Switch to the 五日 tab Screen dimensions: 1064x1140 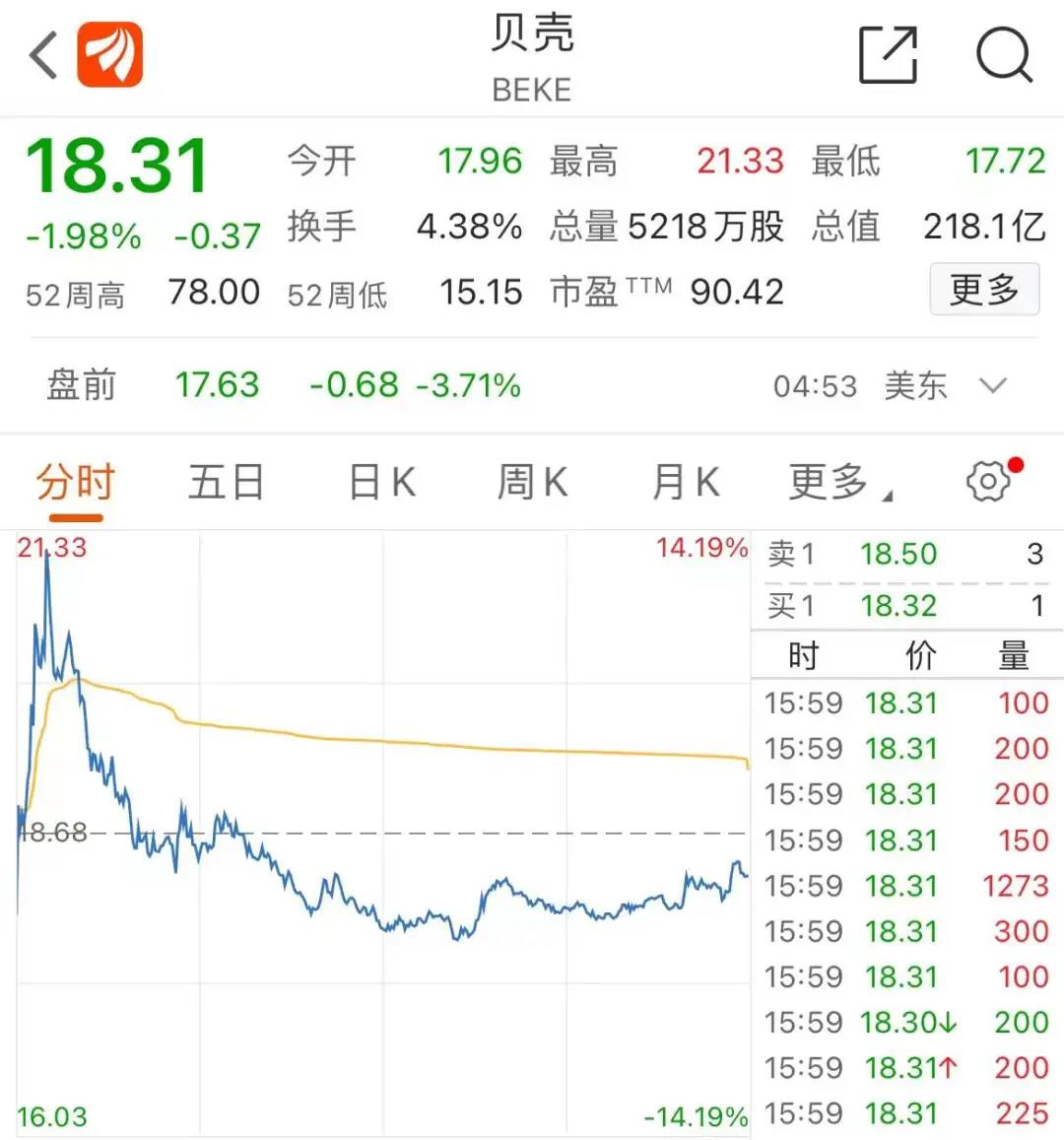(x=227, y=482)
